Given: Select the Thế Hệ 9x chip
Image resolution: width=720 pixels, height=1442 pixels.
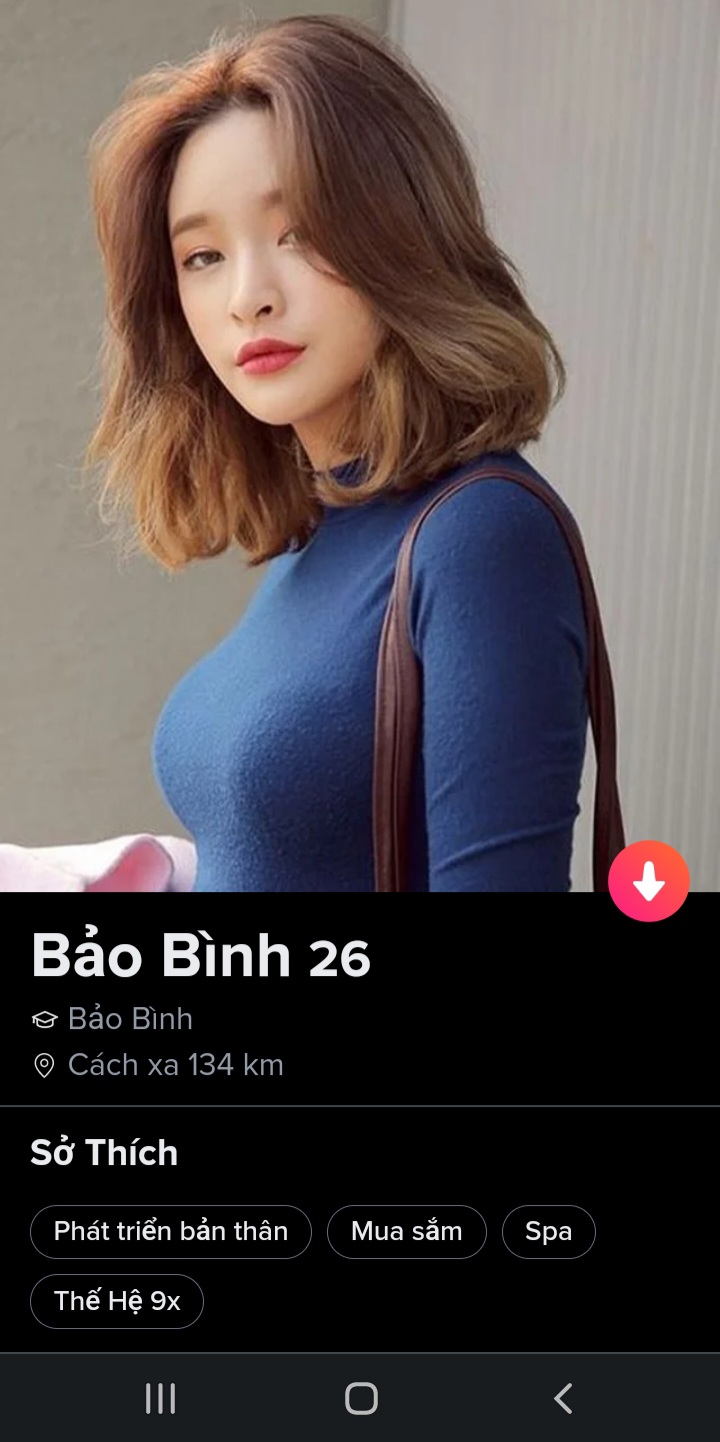Looking at the screenshot, I should click(117, 1301).
